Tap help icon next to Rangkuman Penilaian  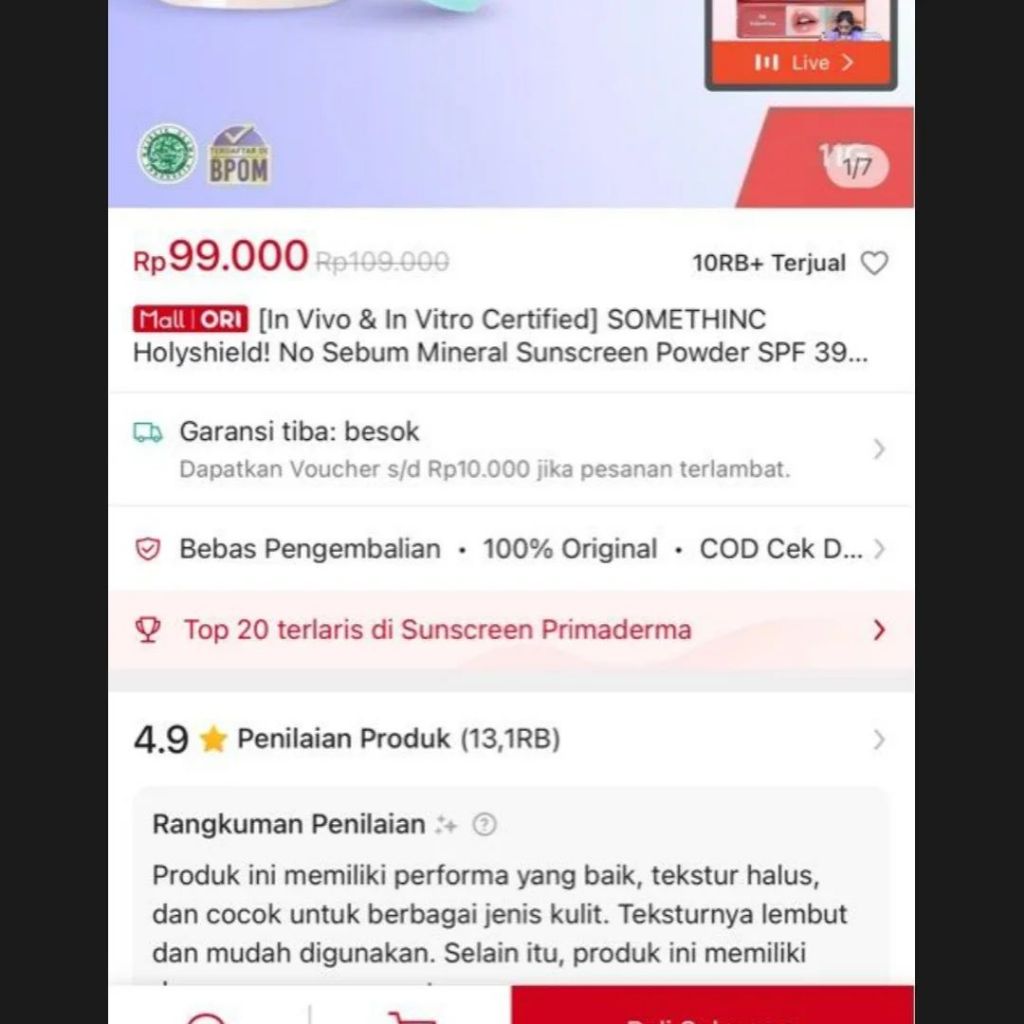(x=484, y=825)
